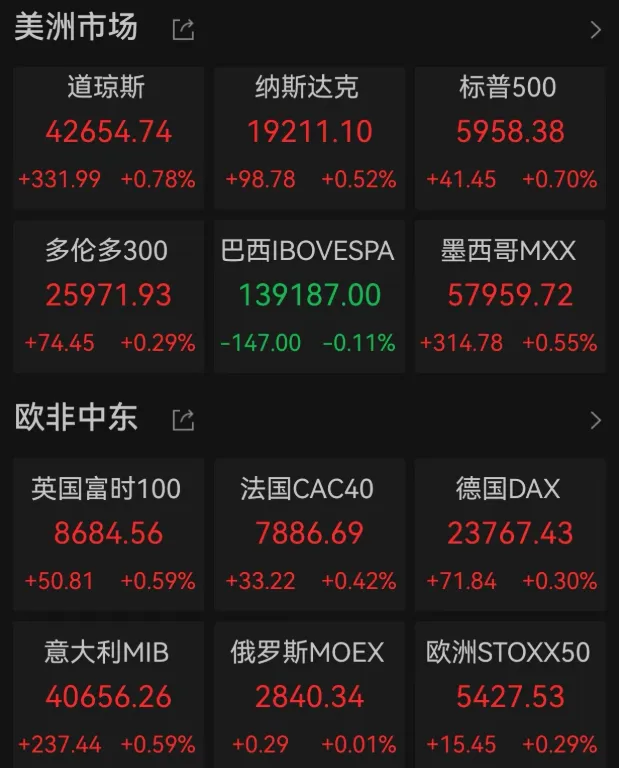The width and height of the screenshot is (619, 768).
Task: Open the 意大利MIB index card
Action: pos(108,697)
